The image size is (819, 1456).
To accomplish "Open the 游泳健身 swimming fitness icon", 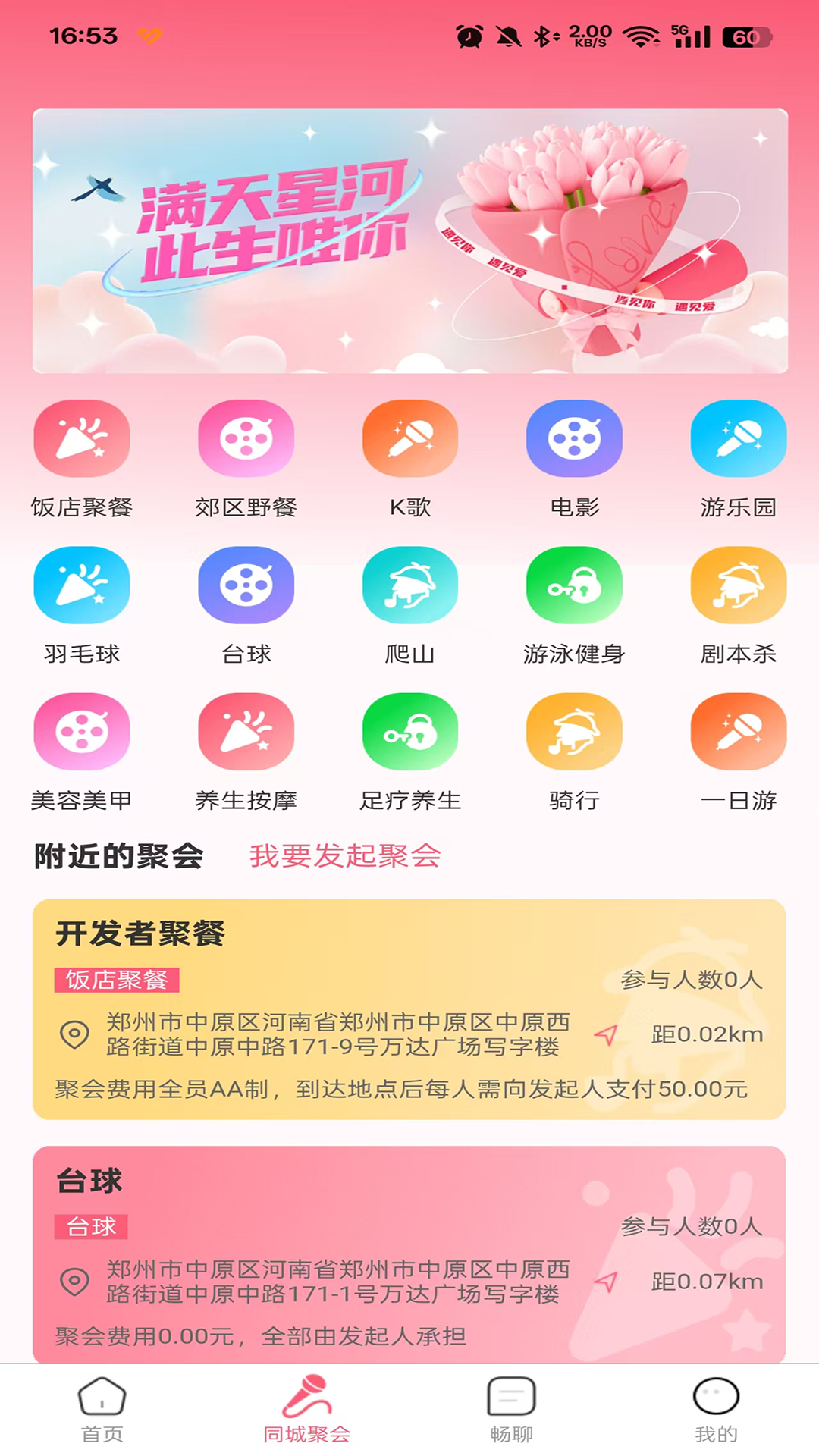I will pyautogui.click(x=574, y=585).
